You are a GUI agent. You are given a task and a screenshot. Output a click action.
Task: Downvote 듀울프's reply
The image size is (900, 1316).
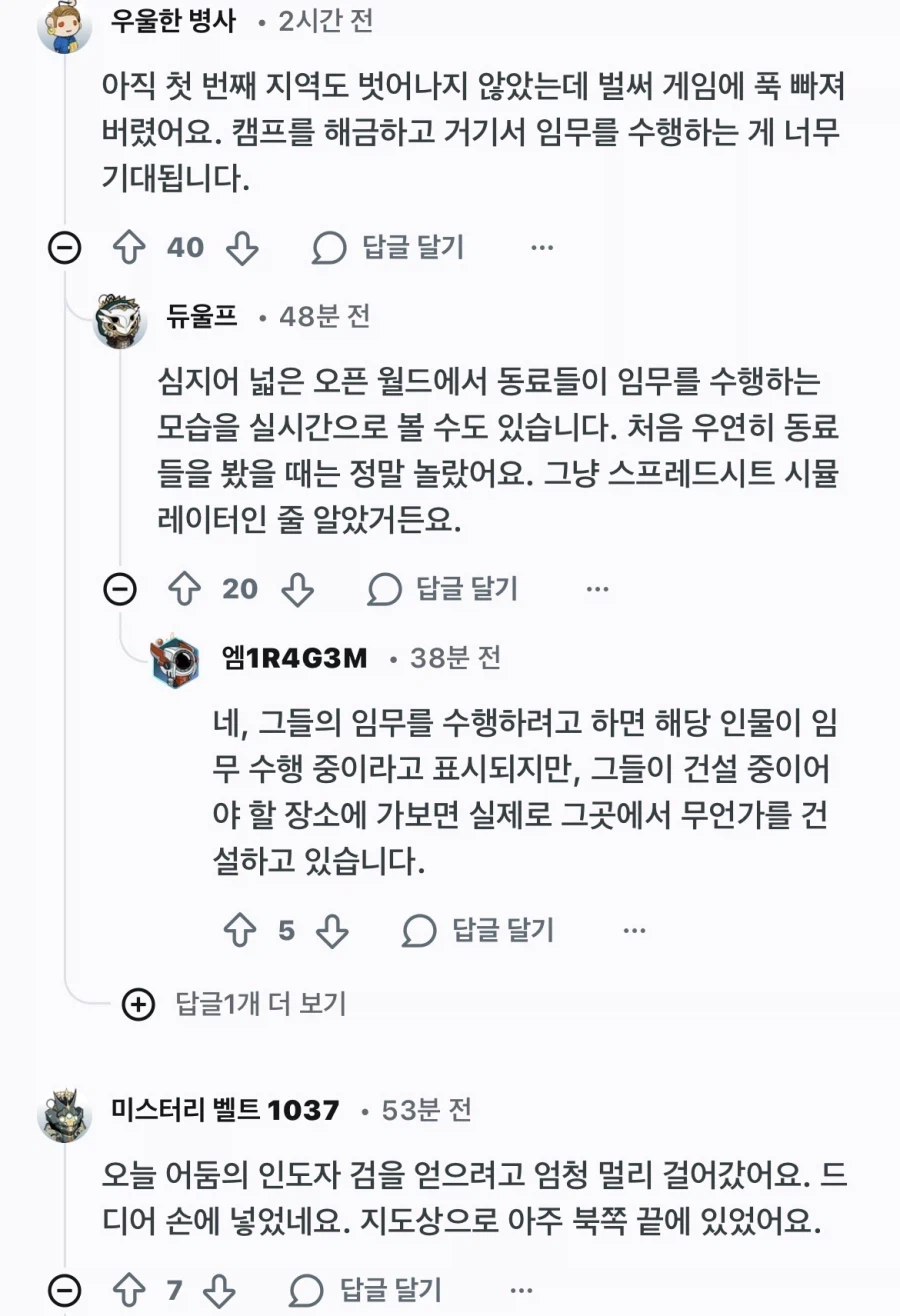pos(298,589)
